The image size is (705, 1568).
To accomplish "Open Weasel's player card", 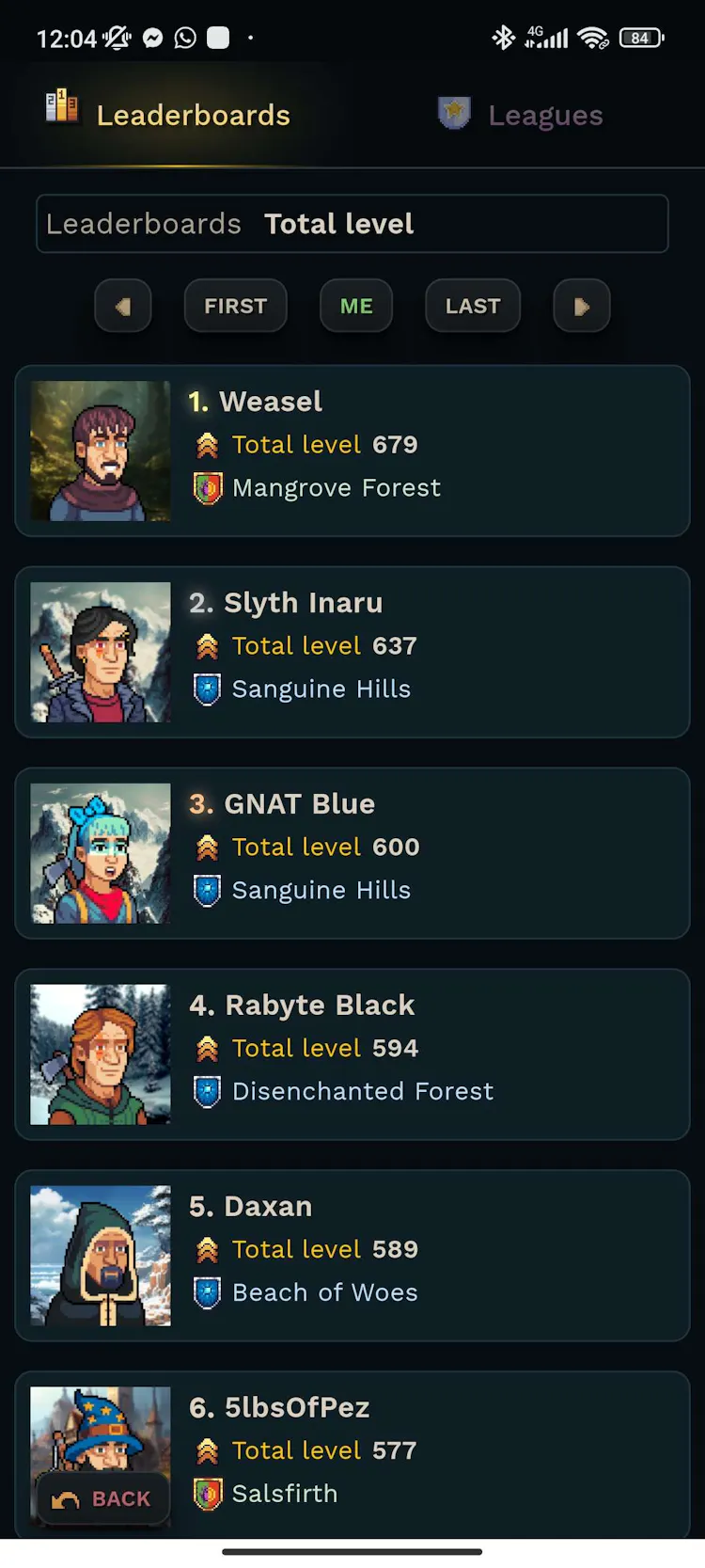I will pyautogui.click(x=352, y=451).
